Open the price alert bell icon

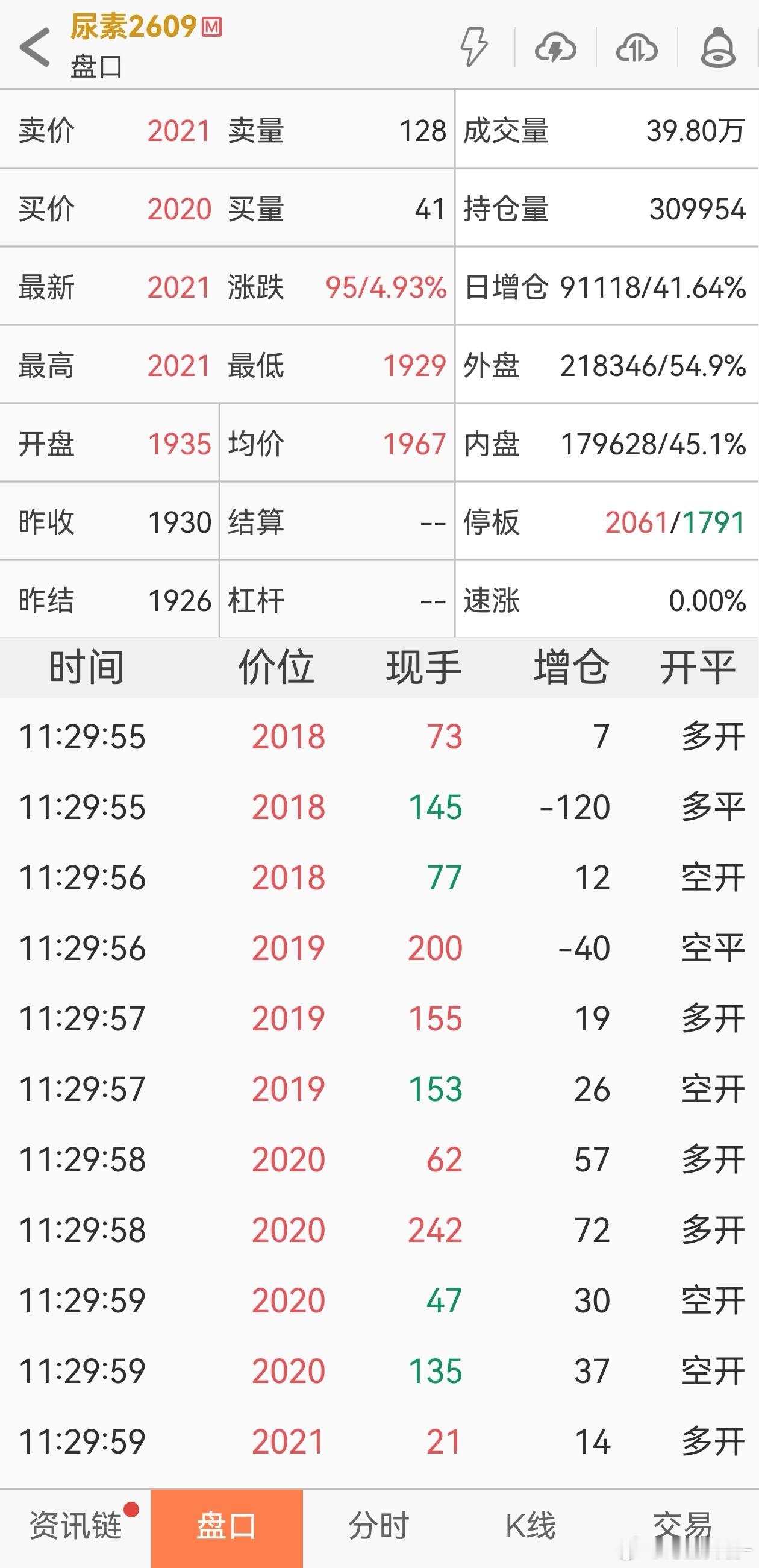click(x=717, y=49)
